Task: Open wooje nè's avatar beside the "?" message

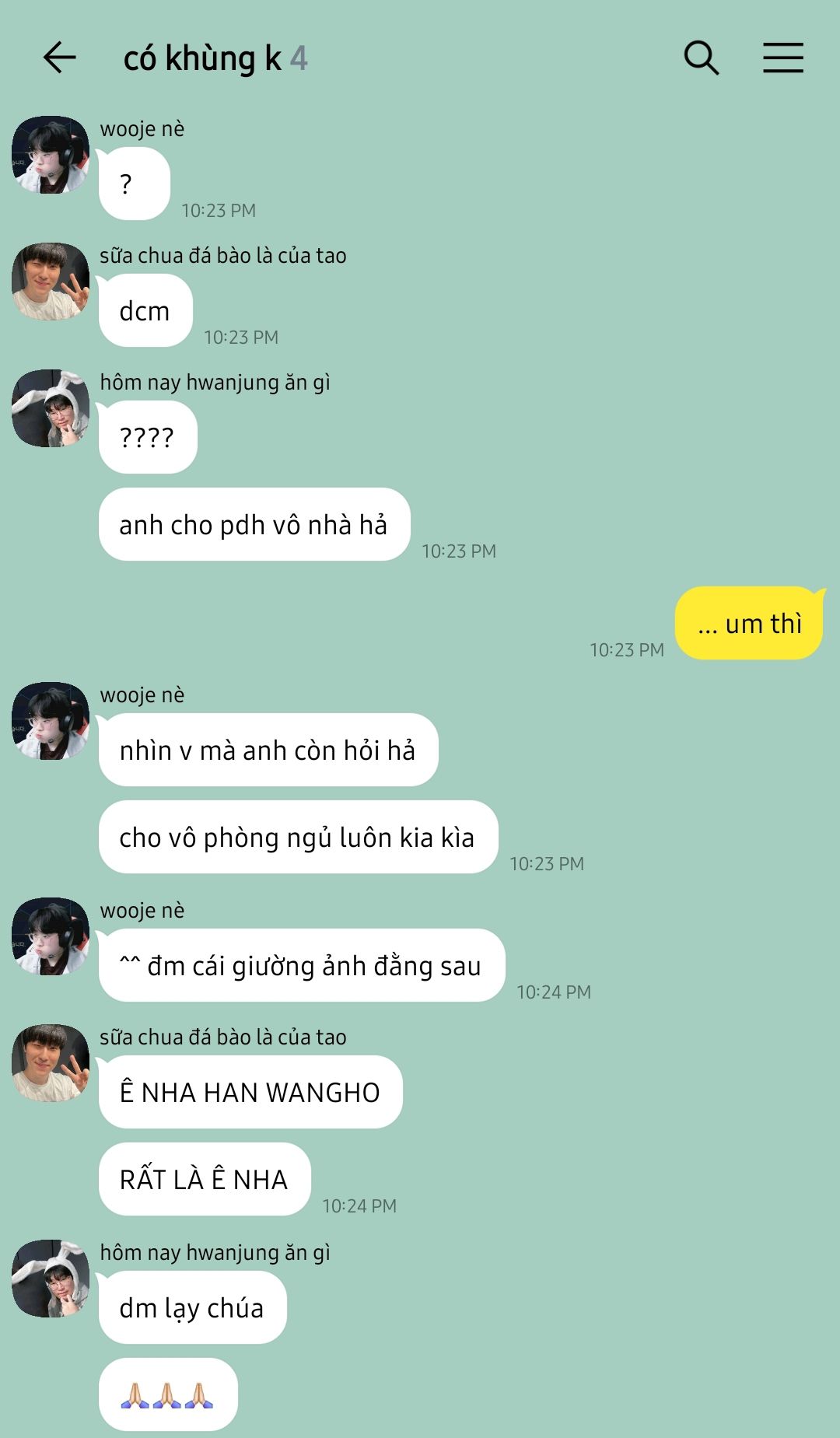Action: 51,155
